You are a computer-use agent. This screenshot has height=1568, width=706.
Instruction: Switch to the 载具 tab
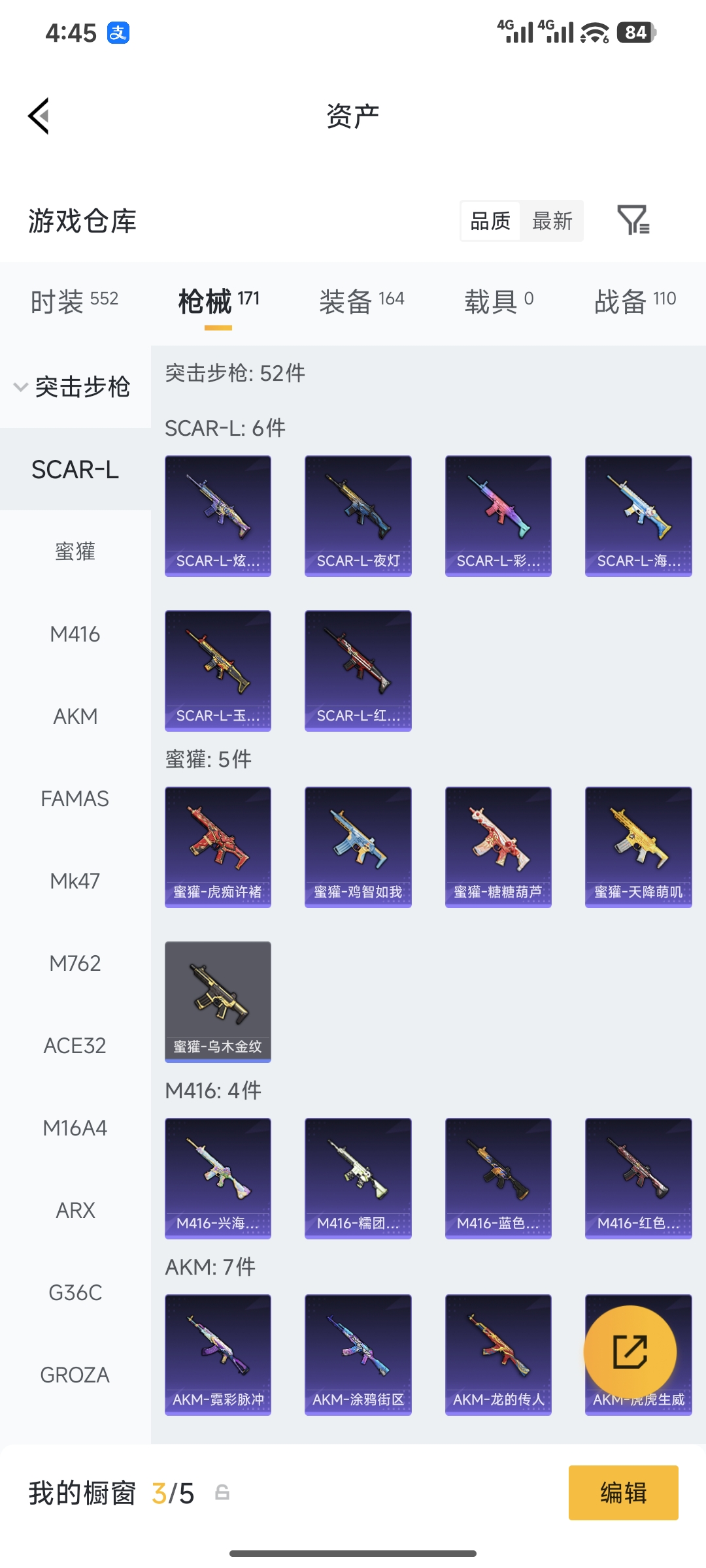point(499,301)
